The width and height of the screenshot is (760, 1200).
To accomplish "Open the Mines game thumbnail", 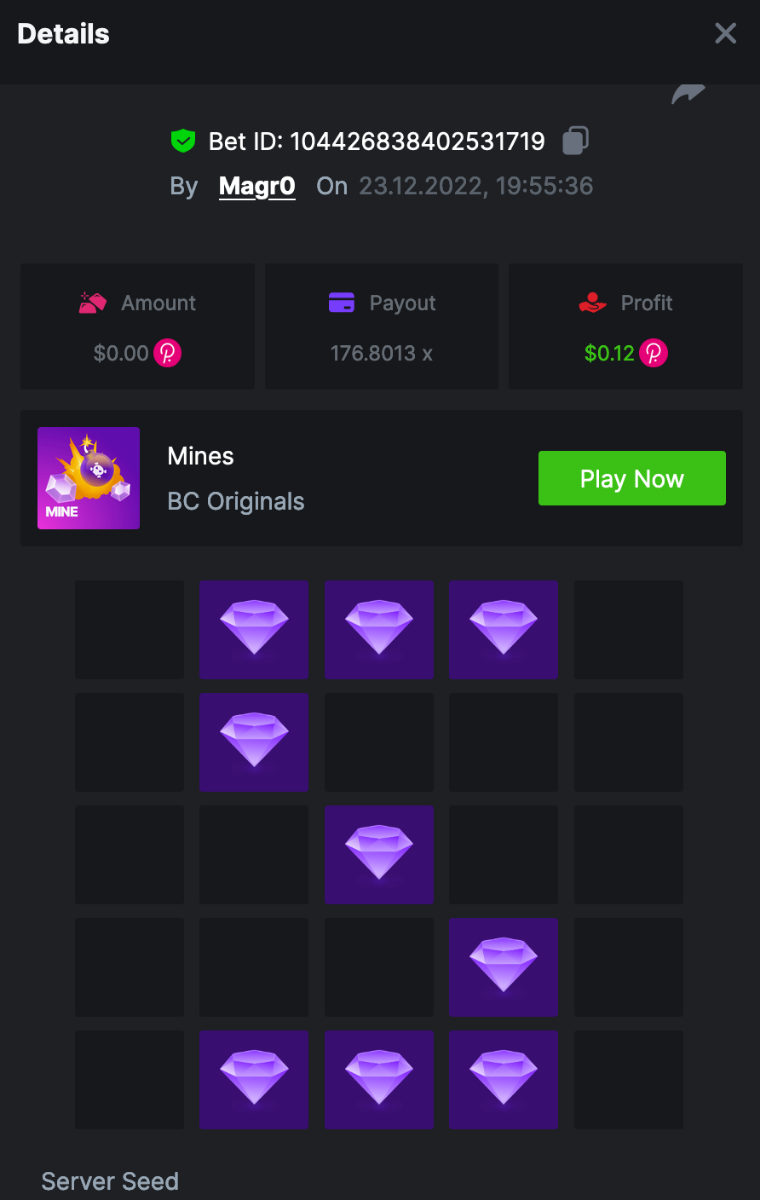I will [89, 478].
